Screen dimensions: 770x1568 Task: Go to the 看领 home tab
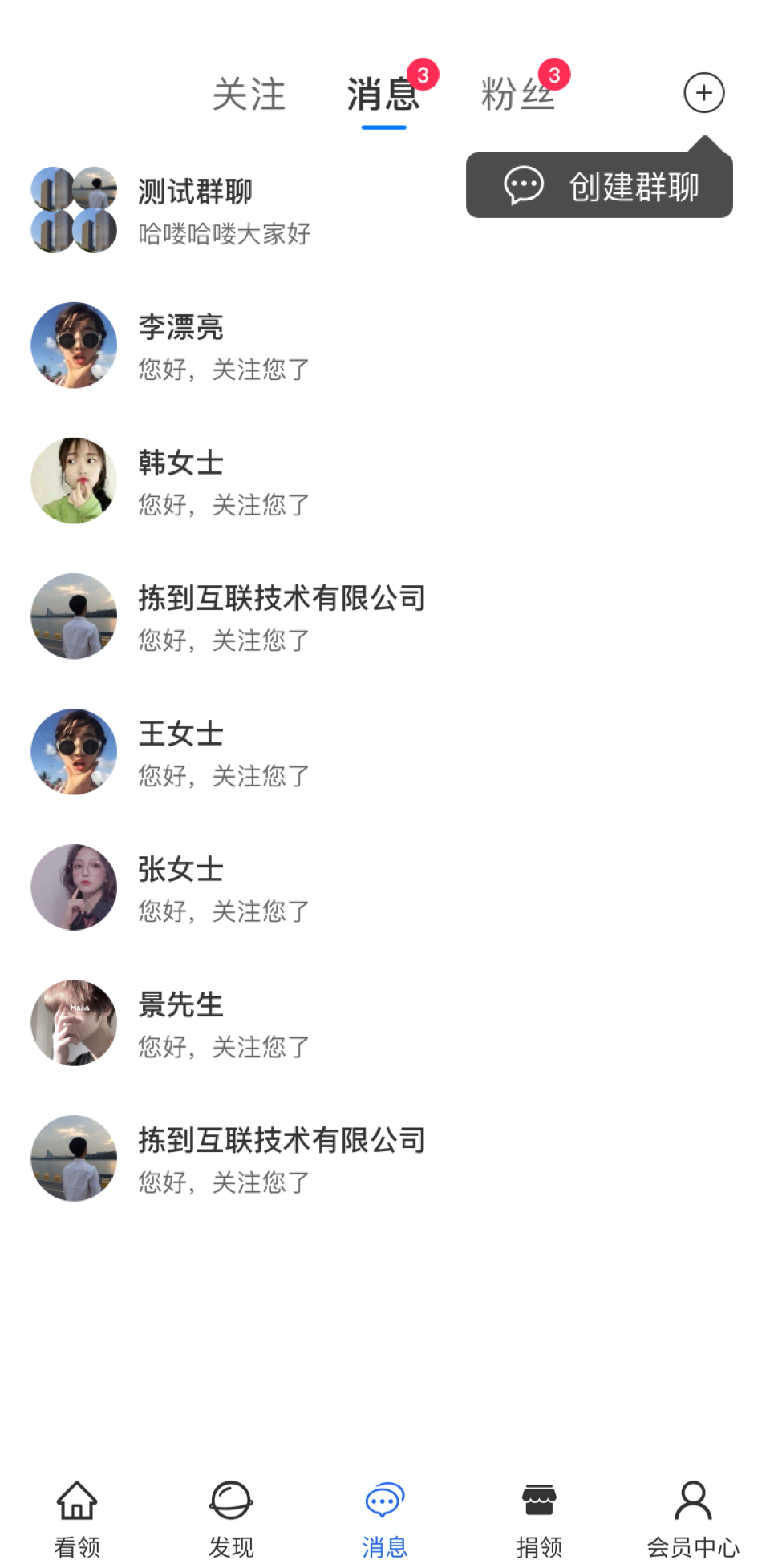coord(77,1517)
